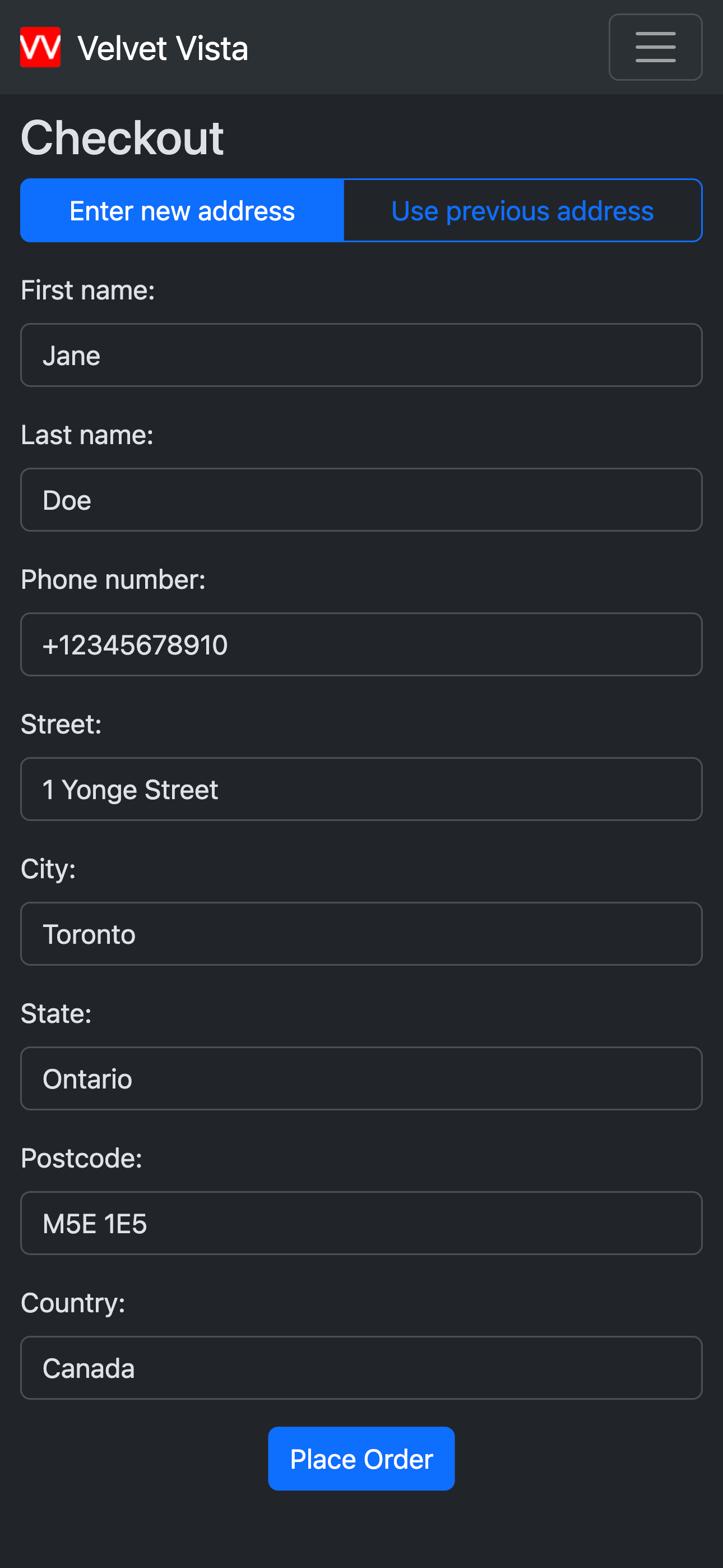Edit the Postcode field
This screenshot has width=723, height=1568.
pos(361,1224)
